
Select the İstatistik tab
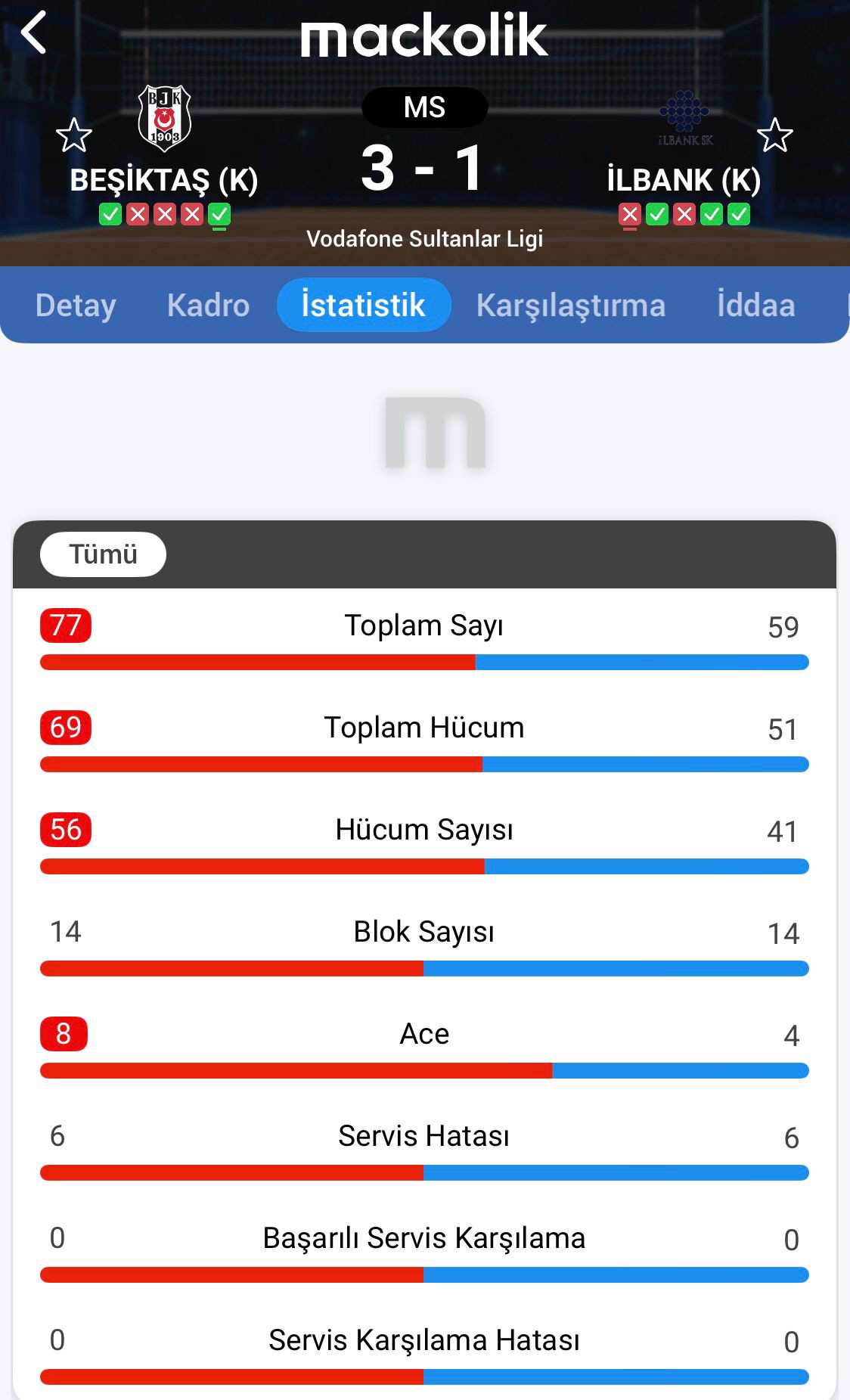coord(364,306)
